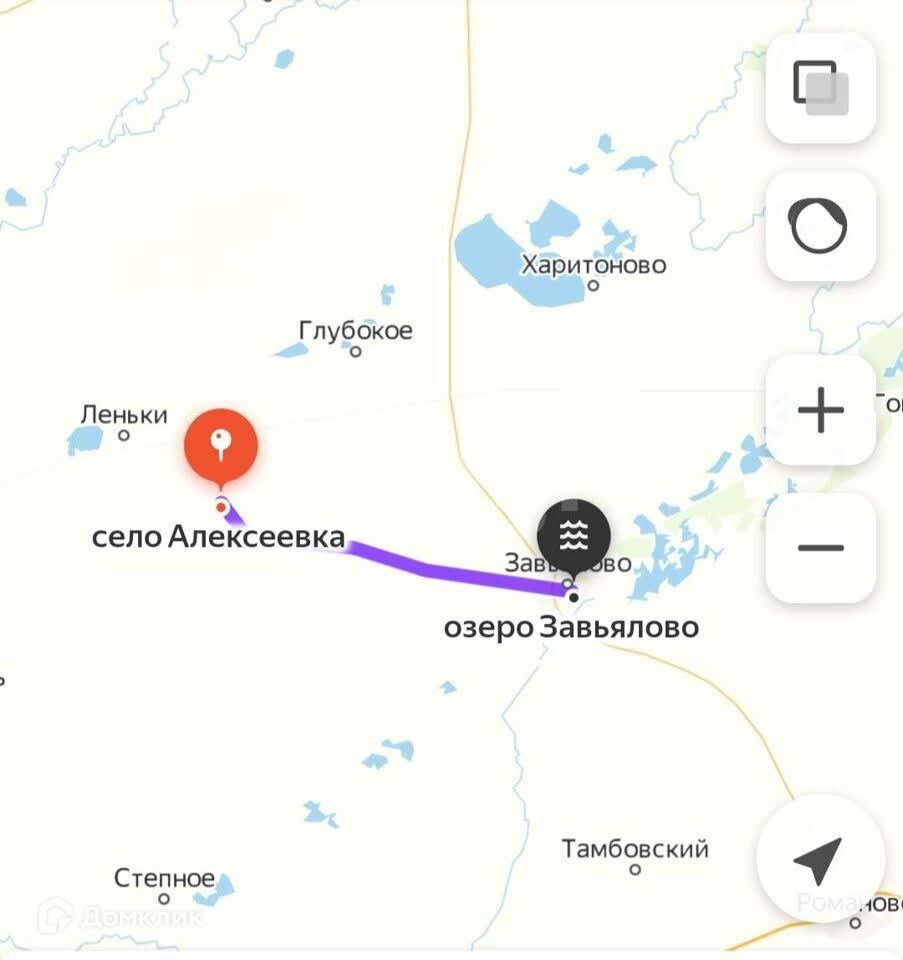Zoom in on the map
This screenshot has width=903, height=960.
click(820, 410)
